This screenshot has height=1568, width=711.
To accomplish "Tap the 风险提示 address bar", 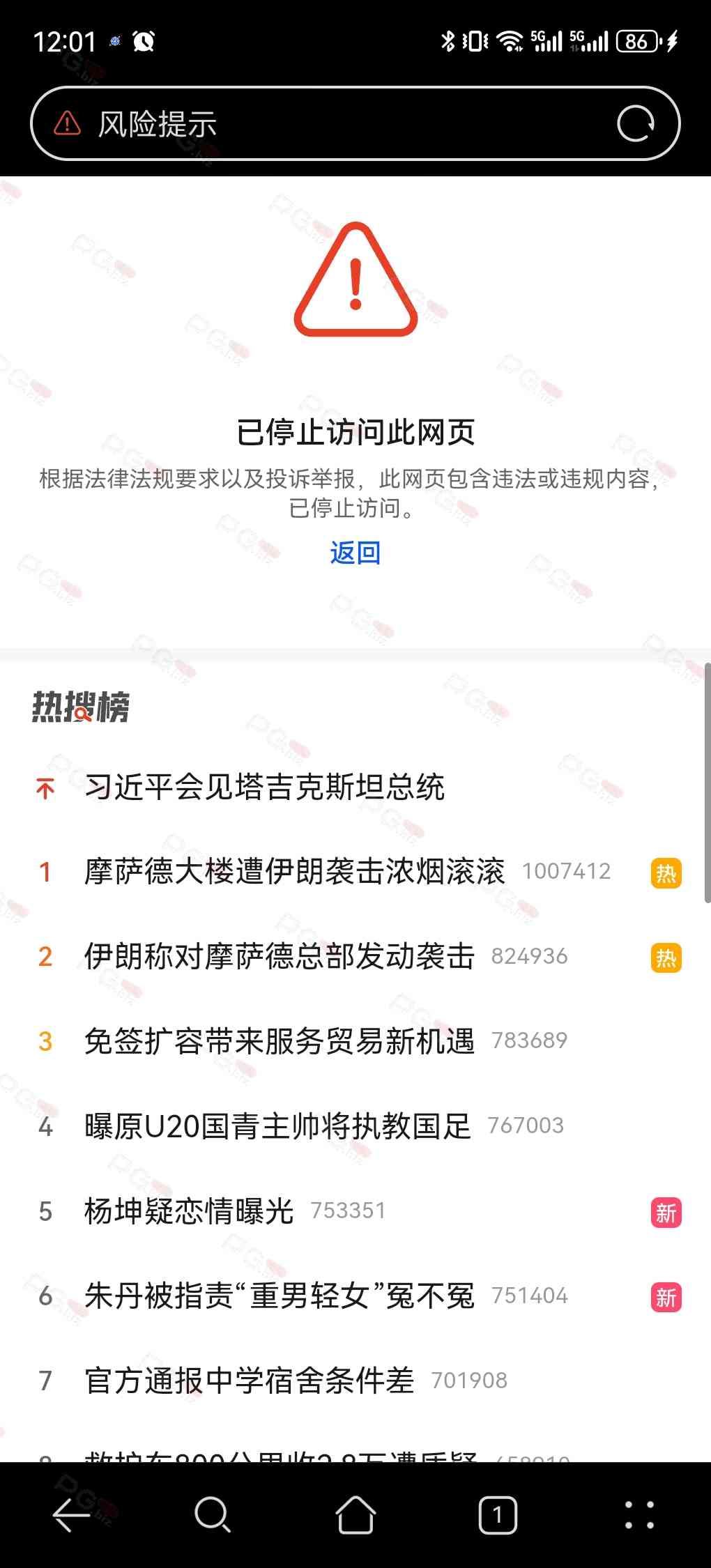I will 335,124.
